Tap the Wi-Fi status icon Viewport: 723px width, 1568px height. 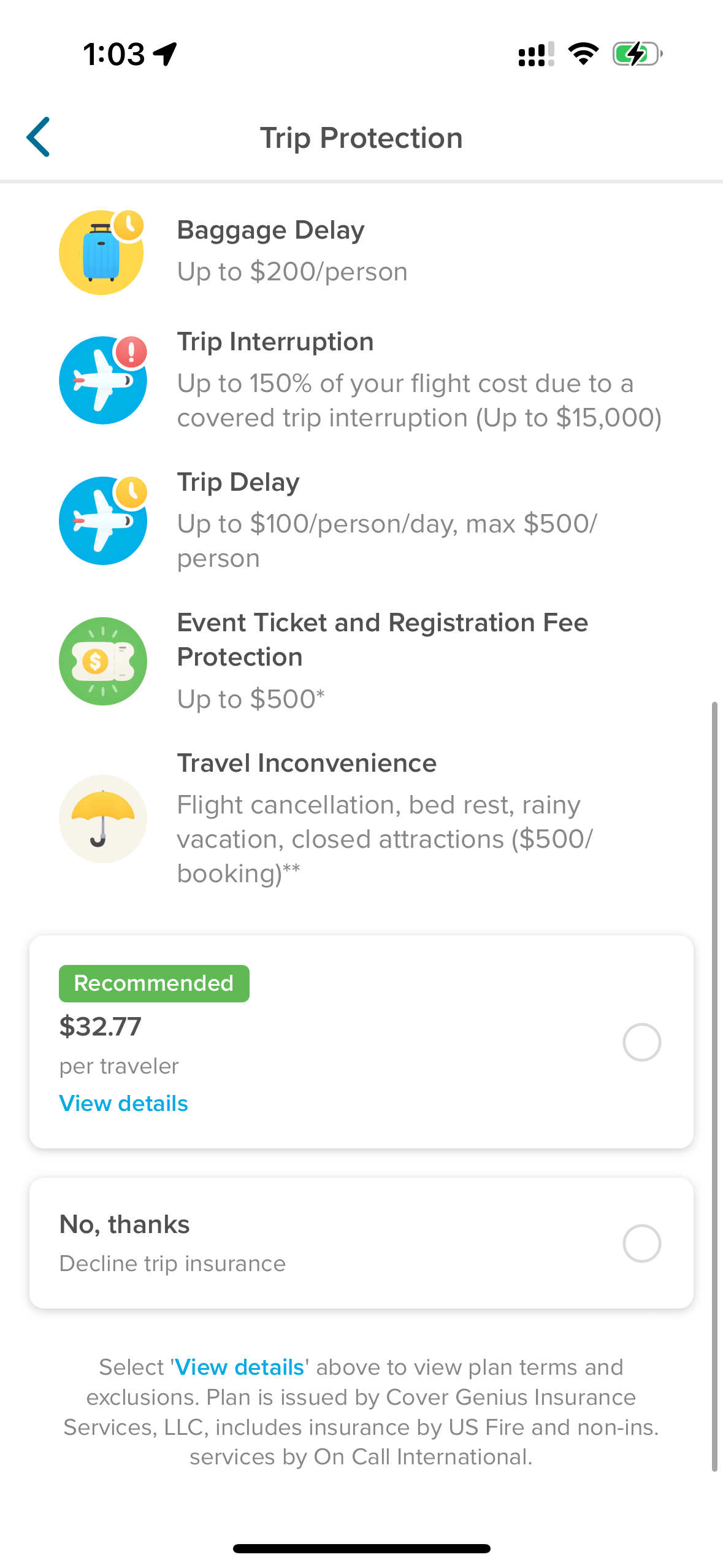[583, 54]
